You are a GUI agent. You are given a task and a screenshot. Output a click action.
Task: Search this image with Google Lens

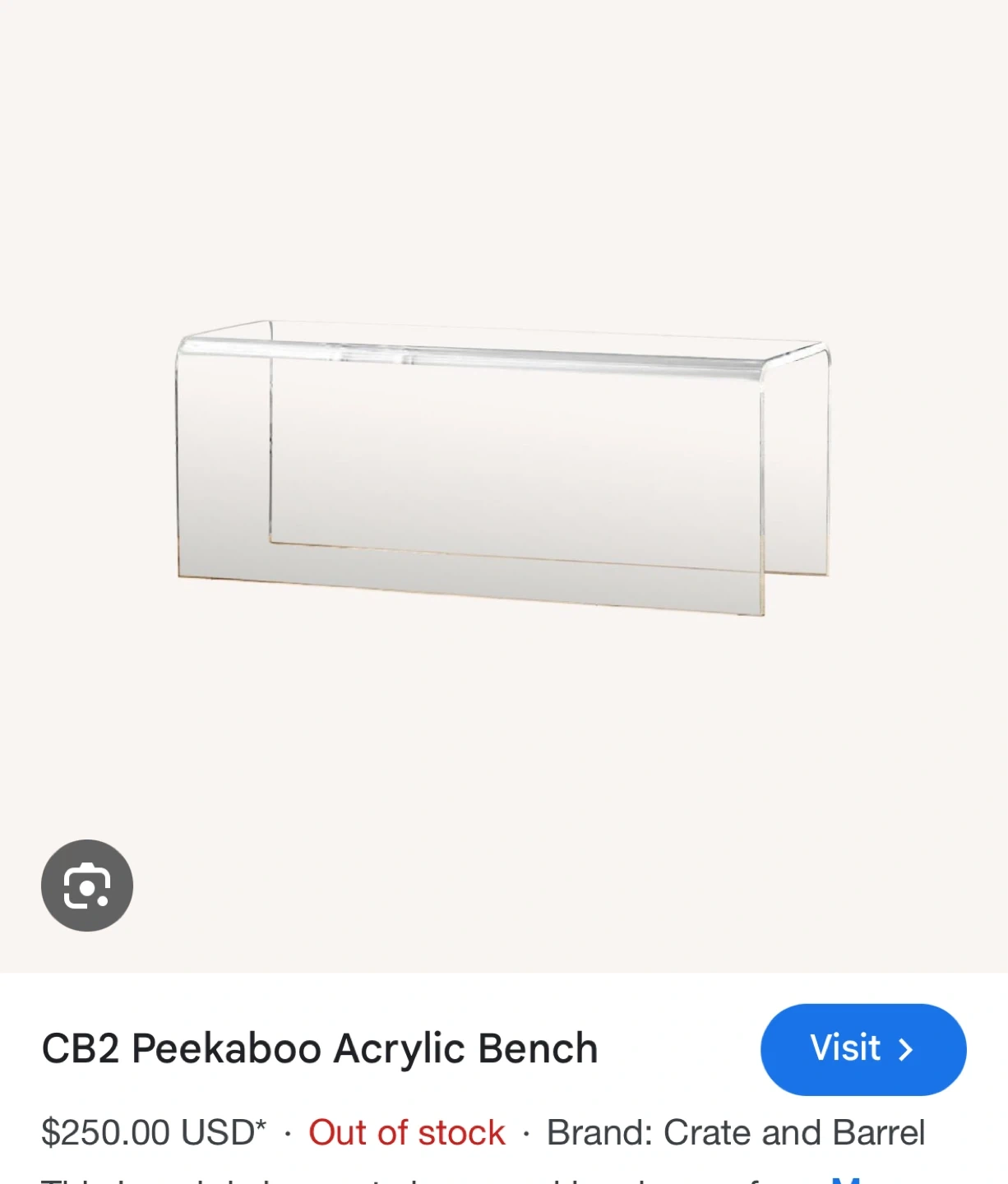[87, 886]
